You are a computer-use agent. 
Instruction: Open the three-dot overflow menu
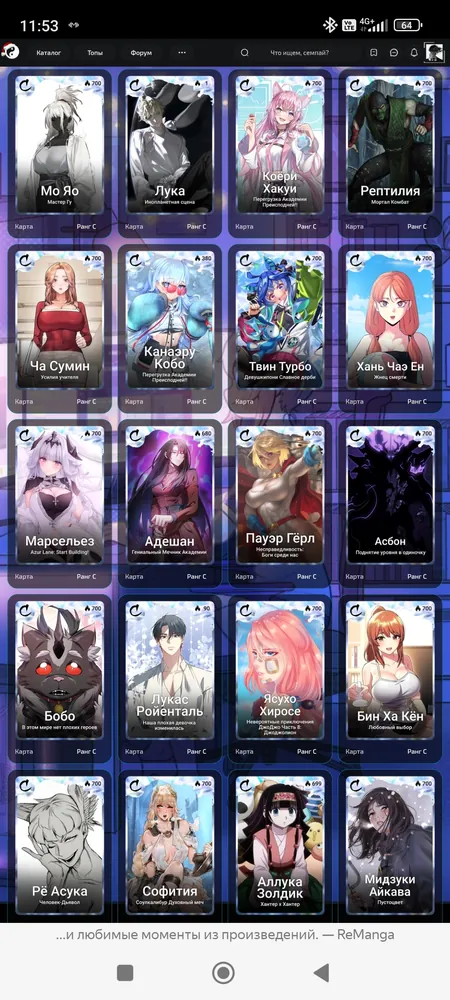coord(182,53)
